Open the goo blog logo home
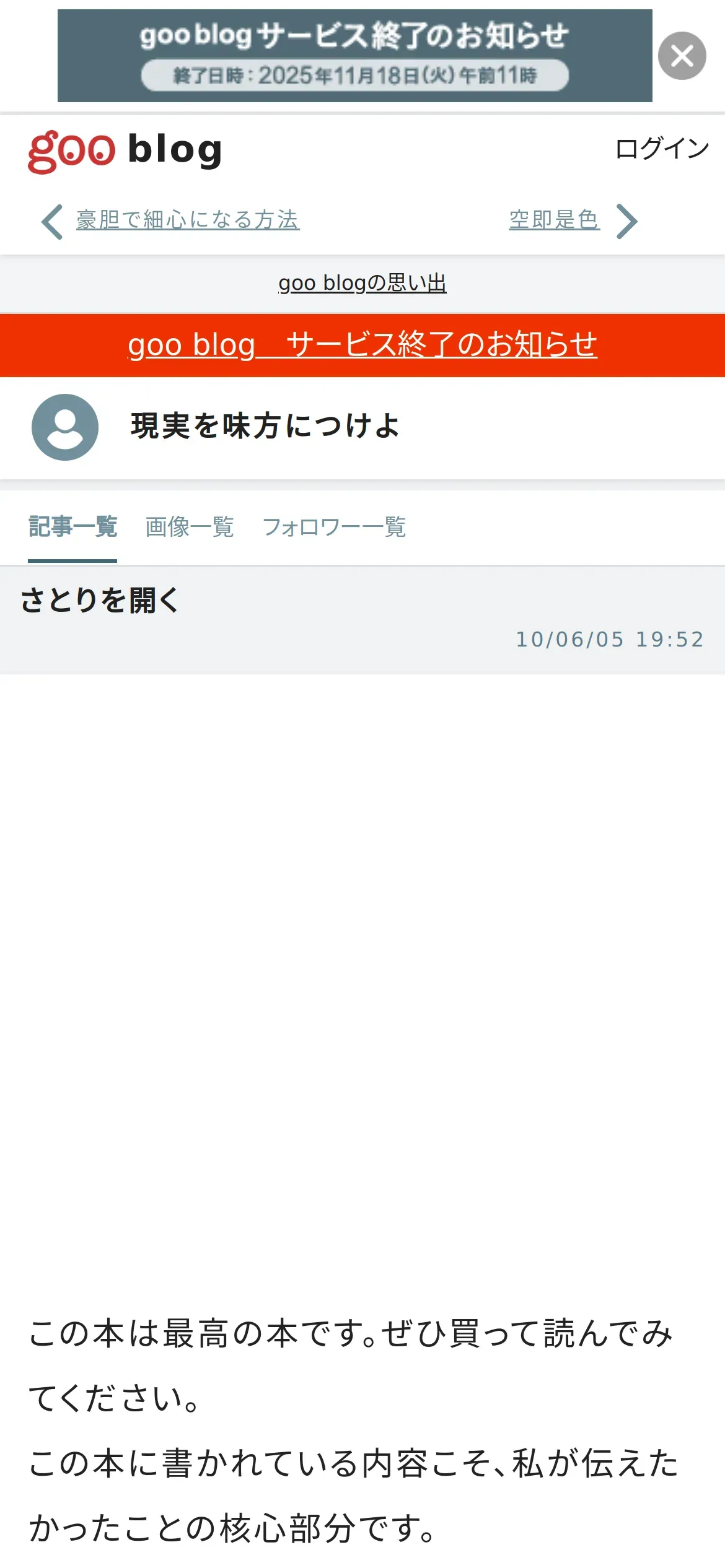 point(125,151)
